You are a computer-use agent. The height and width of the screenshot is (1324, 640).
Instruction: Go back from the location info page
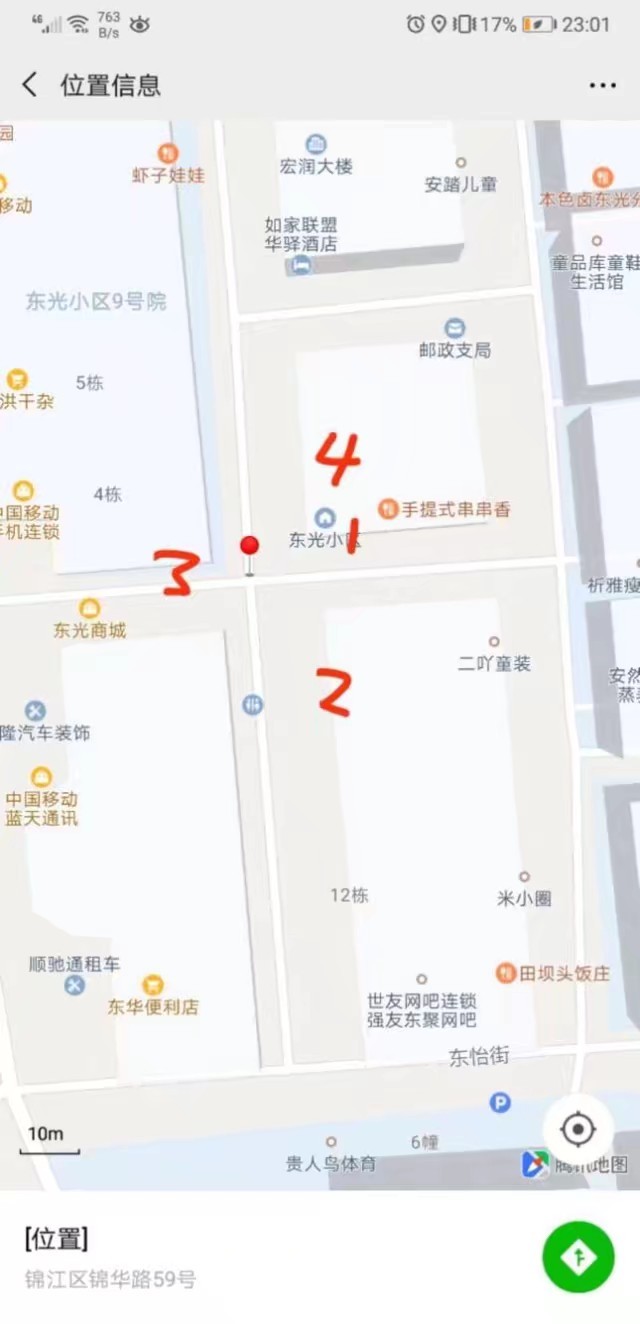(30, 85)
